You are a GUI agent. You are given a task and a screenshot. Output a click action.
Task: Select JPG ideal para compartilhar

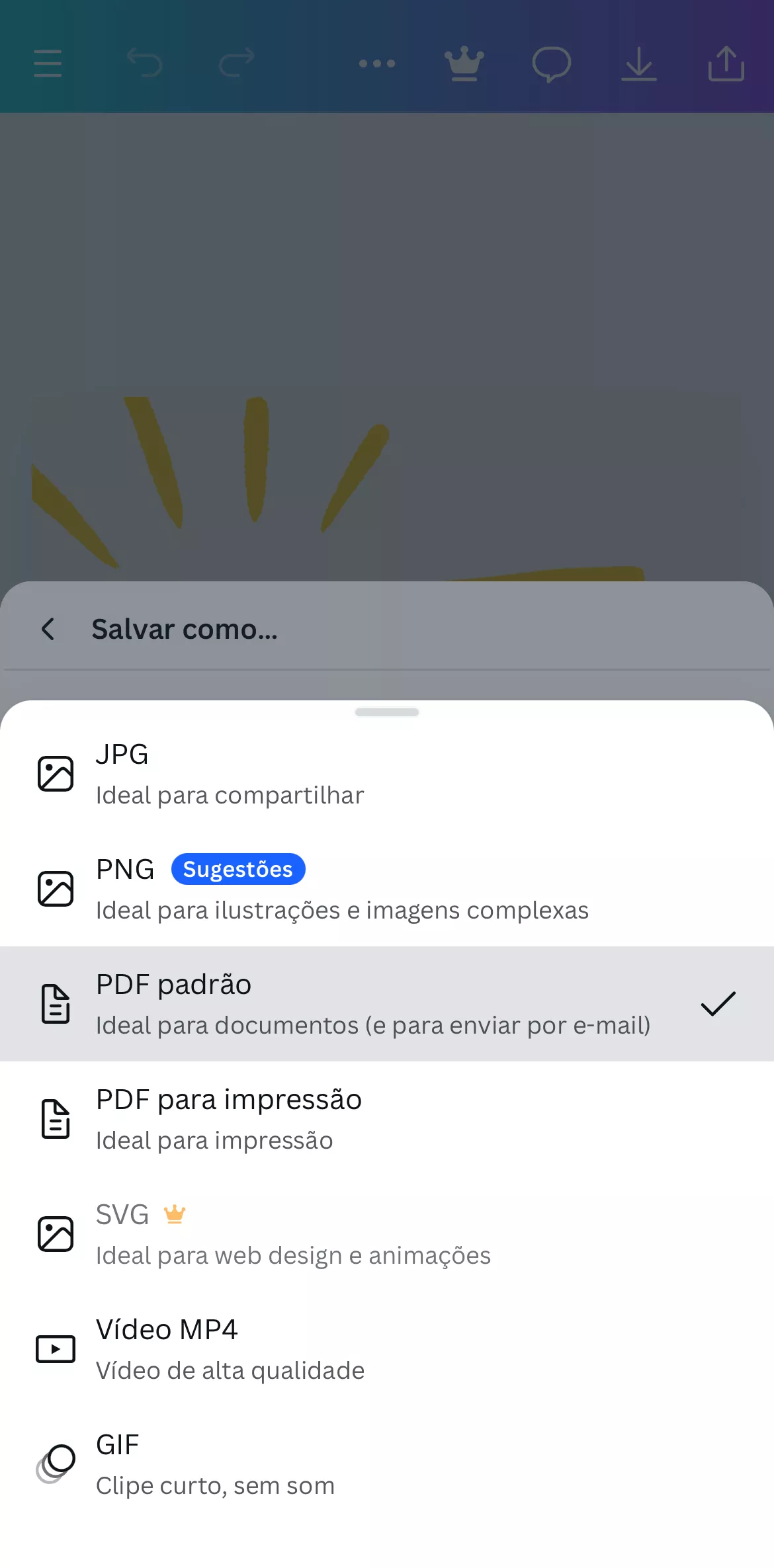pos(387,774)
